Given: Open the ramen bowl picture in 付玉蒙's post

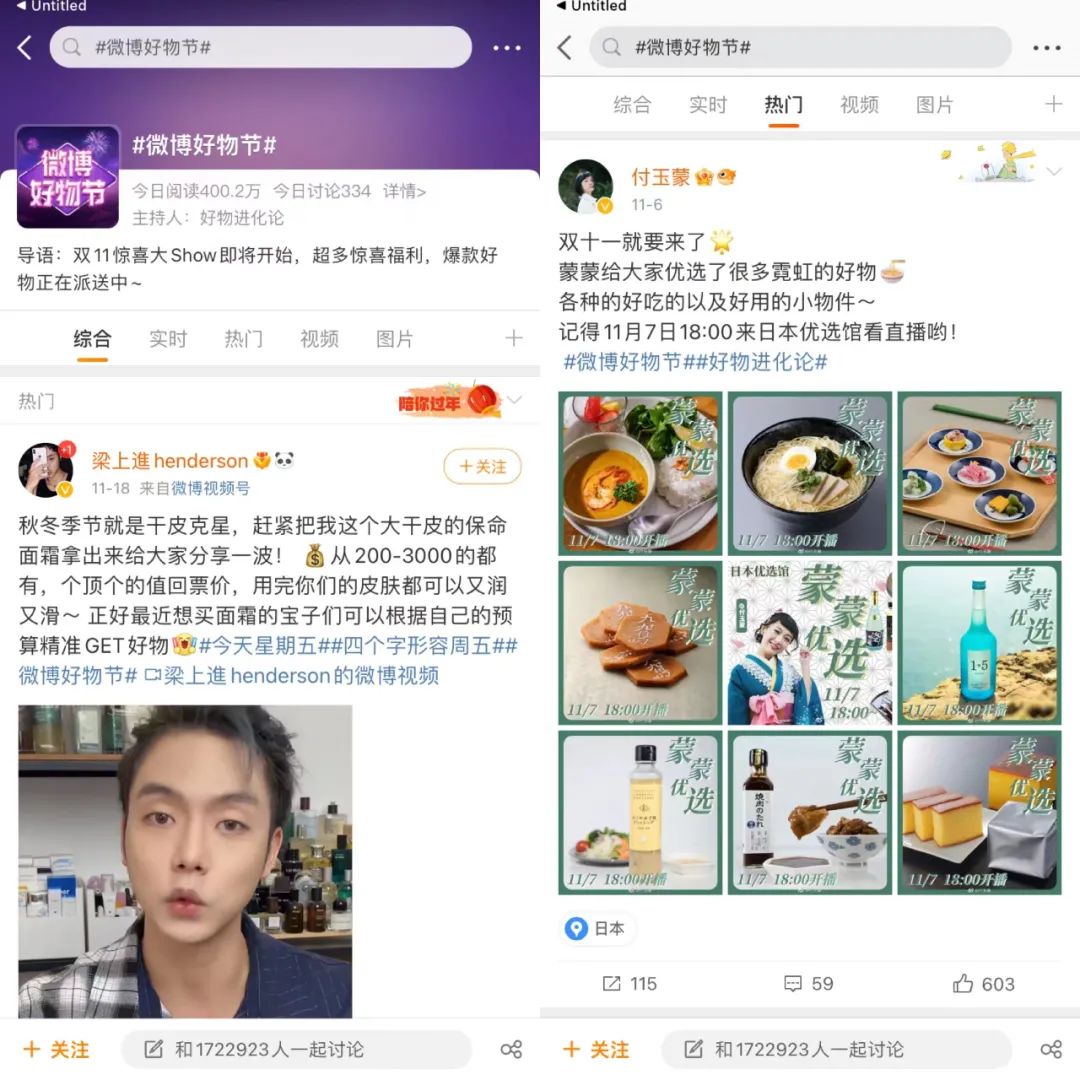Looking at the screenshot, I should (x=809, y=472).
